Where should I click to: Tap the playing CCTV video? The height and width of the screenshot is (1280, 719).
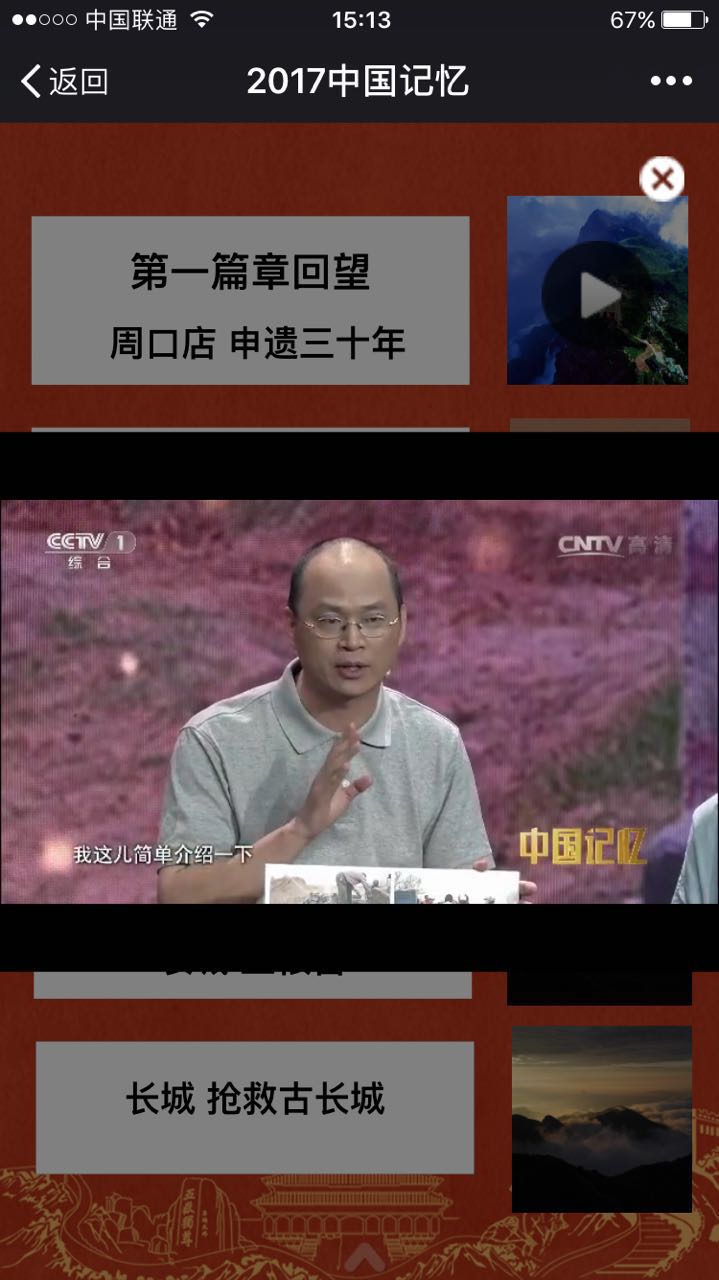tap(359, 701)
